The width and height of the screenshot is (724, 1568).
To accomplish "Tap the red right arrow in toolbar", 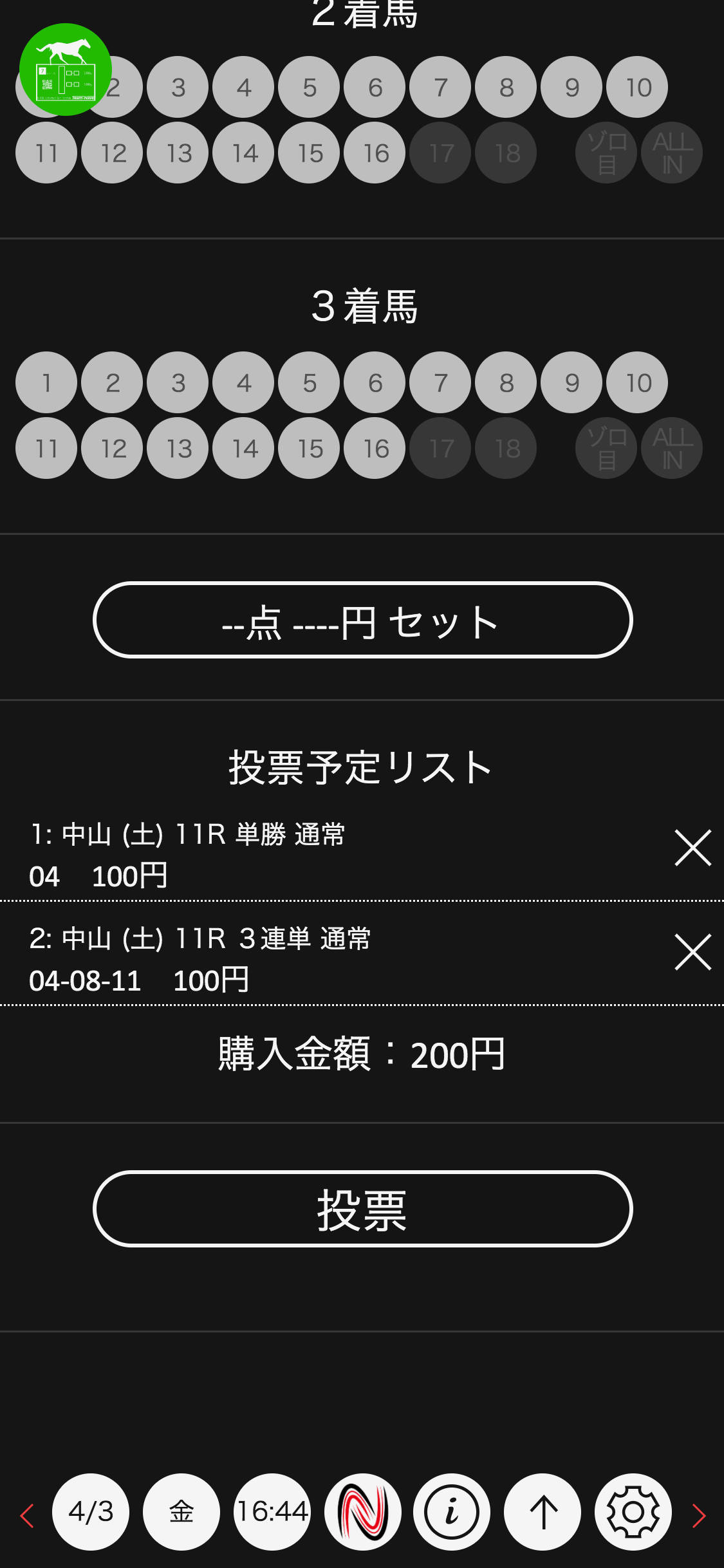I will tap(699, 1515).
